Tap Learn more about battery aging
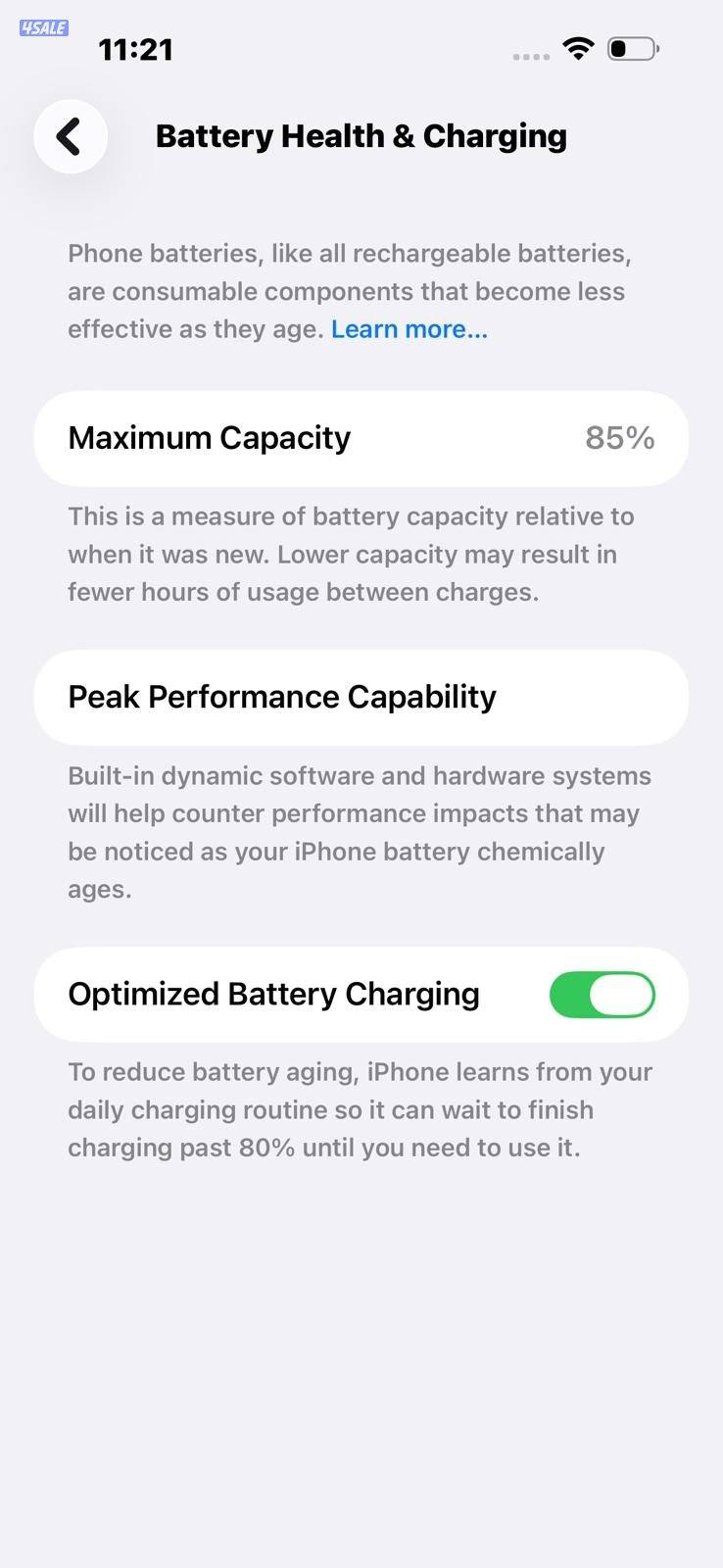This screenshot has width=723, height=1568. coord(409,328)
